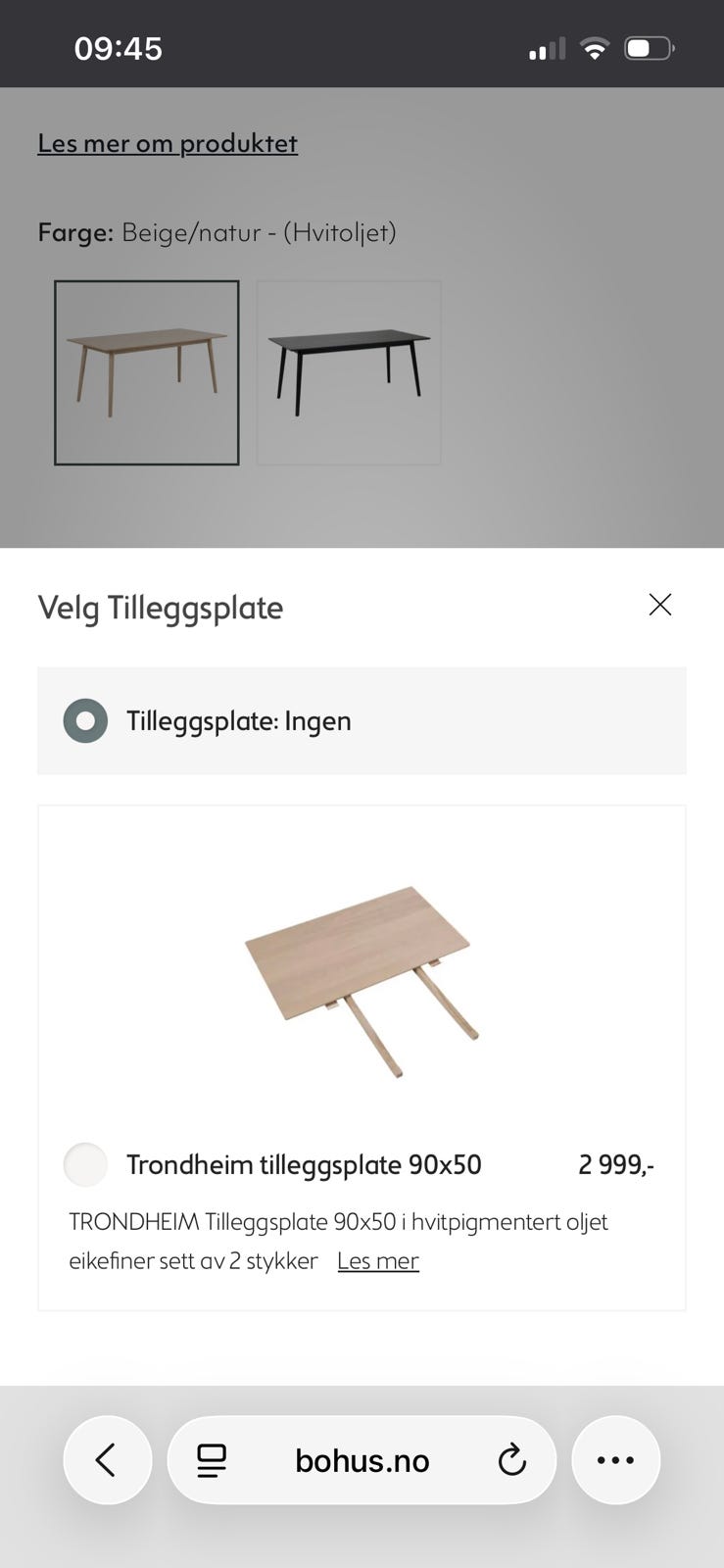Image resolution: width=724 pixels, height=1568 pixels.
Task: Tap the Wi-Fi icon in the status bar
Action: pos(592,45)
